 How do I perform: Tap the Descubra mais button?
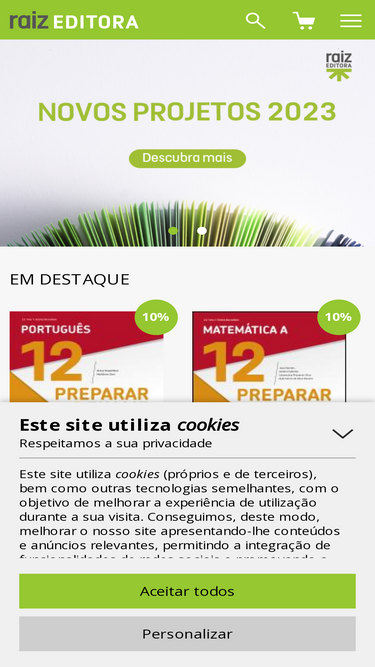(188, 158)
